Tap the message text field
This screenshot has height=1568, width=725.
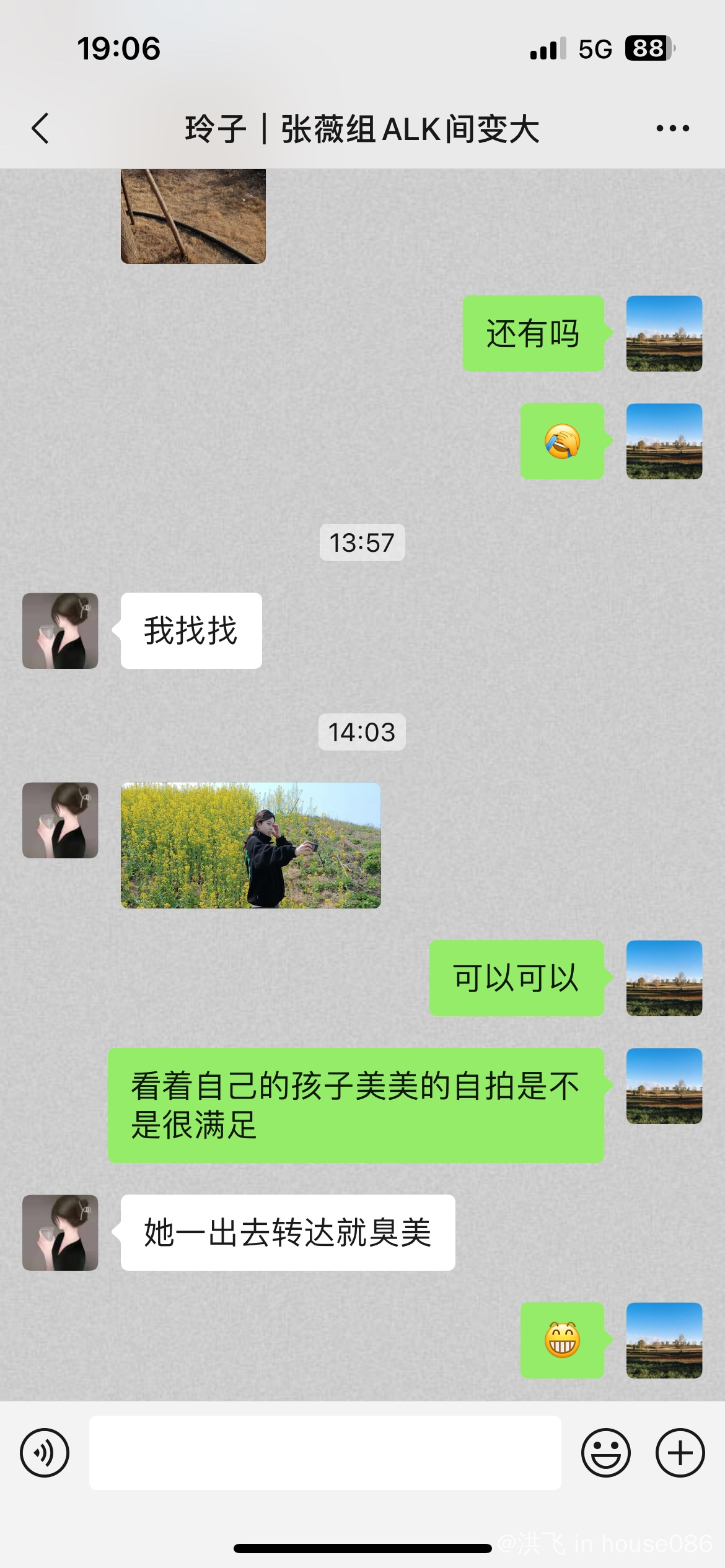tap(325, 1452)
